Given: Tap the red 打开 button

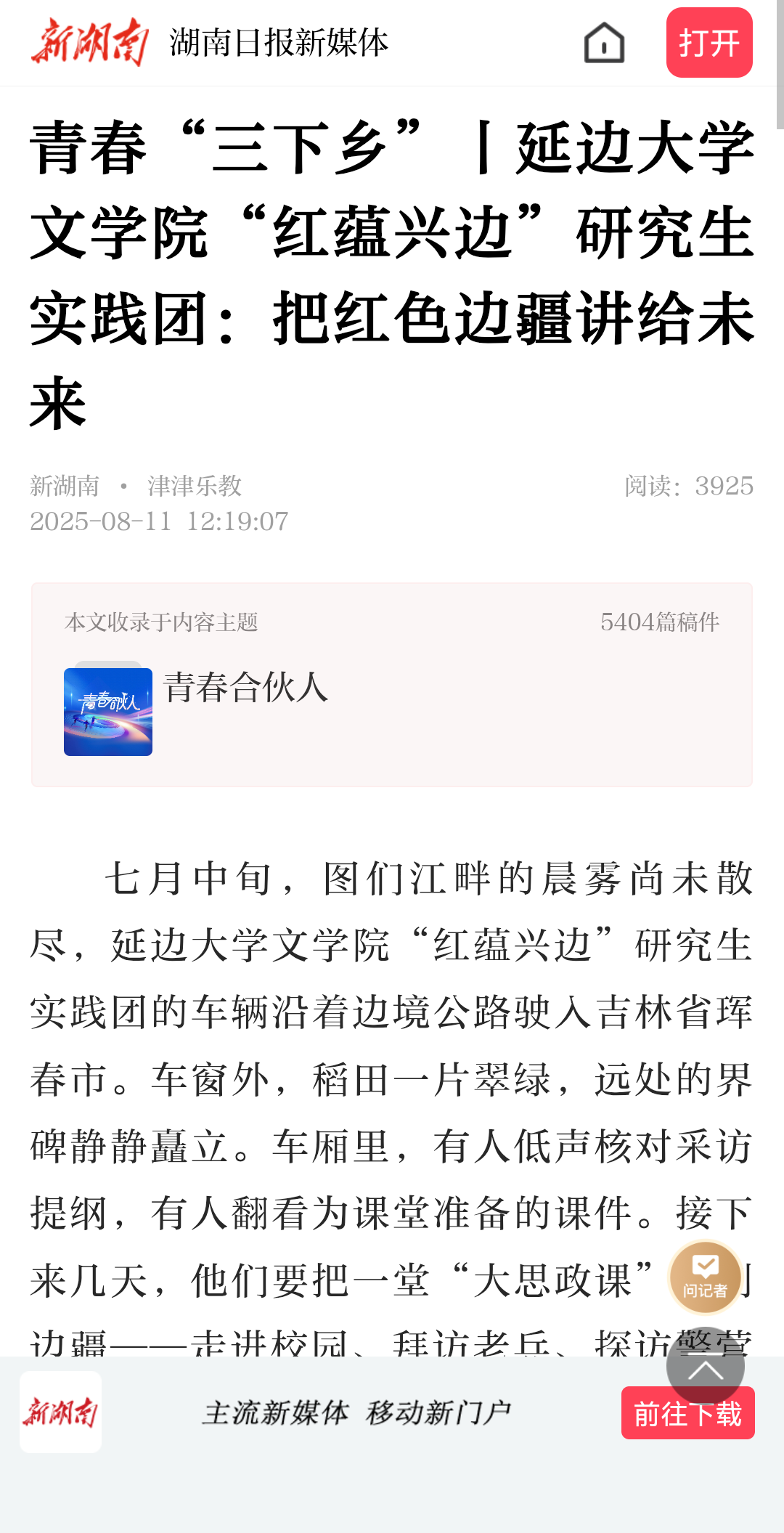Looking at the screenshot, I should click(x=709, y=43).
